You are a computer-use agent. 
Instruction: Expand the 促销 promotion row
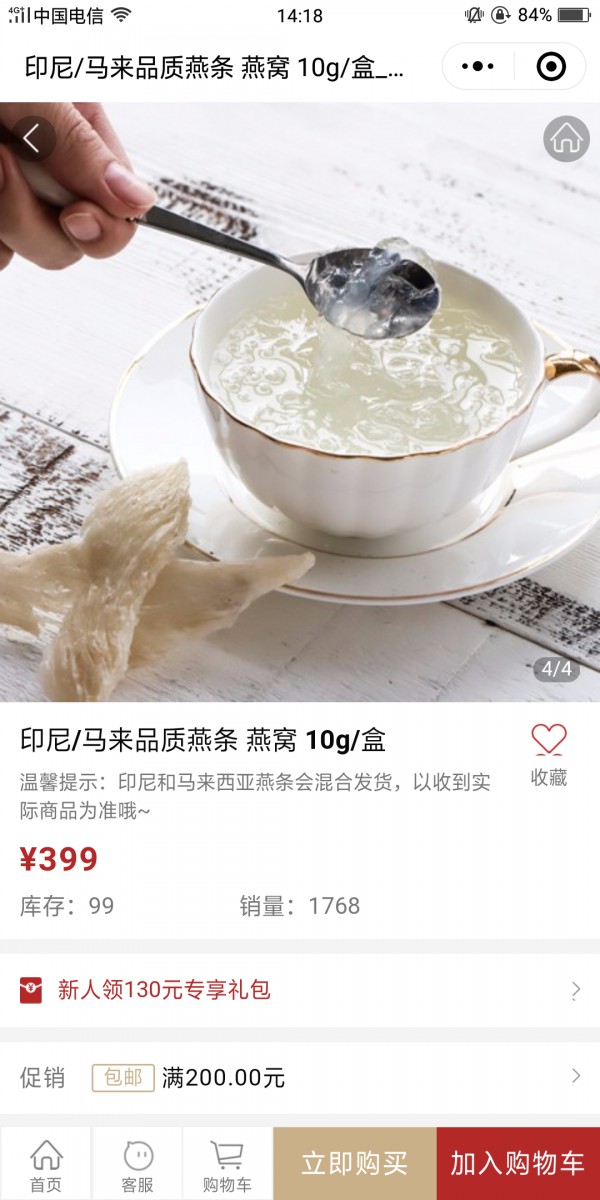(x=300, y=1077)
